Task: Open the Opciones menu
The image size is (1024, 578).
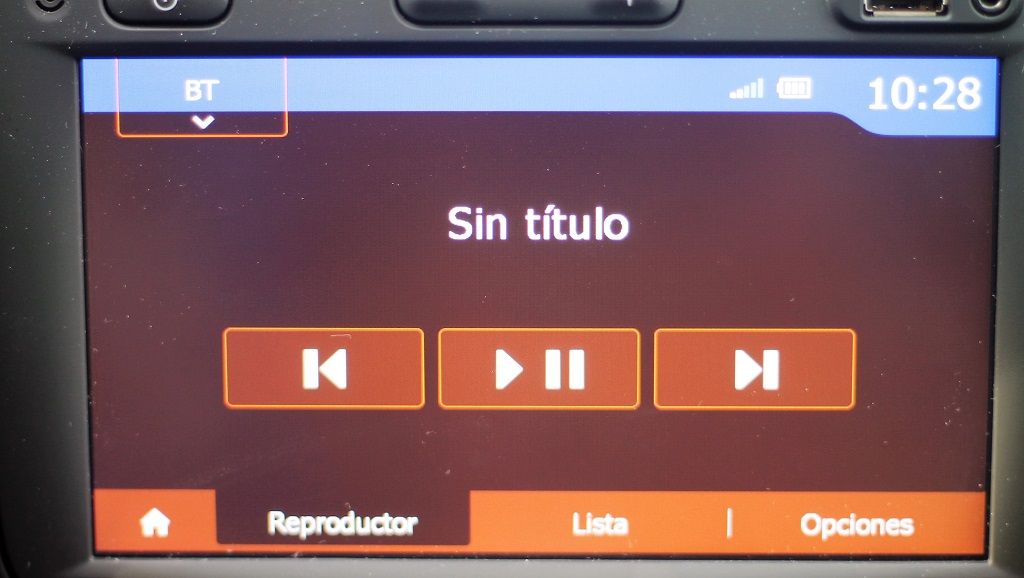Action: pyautogui.click(x=857, y=524)
